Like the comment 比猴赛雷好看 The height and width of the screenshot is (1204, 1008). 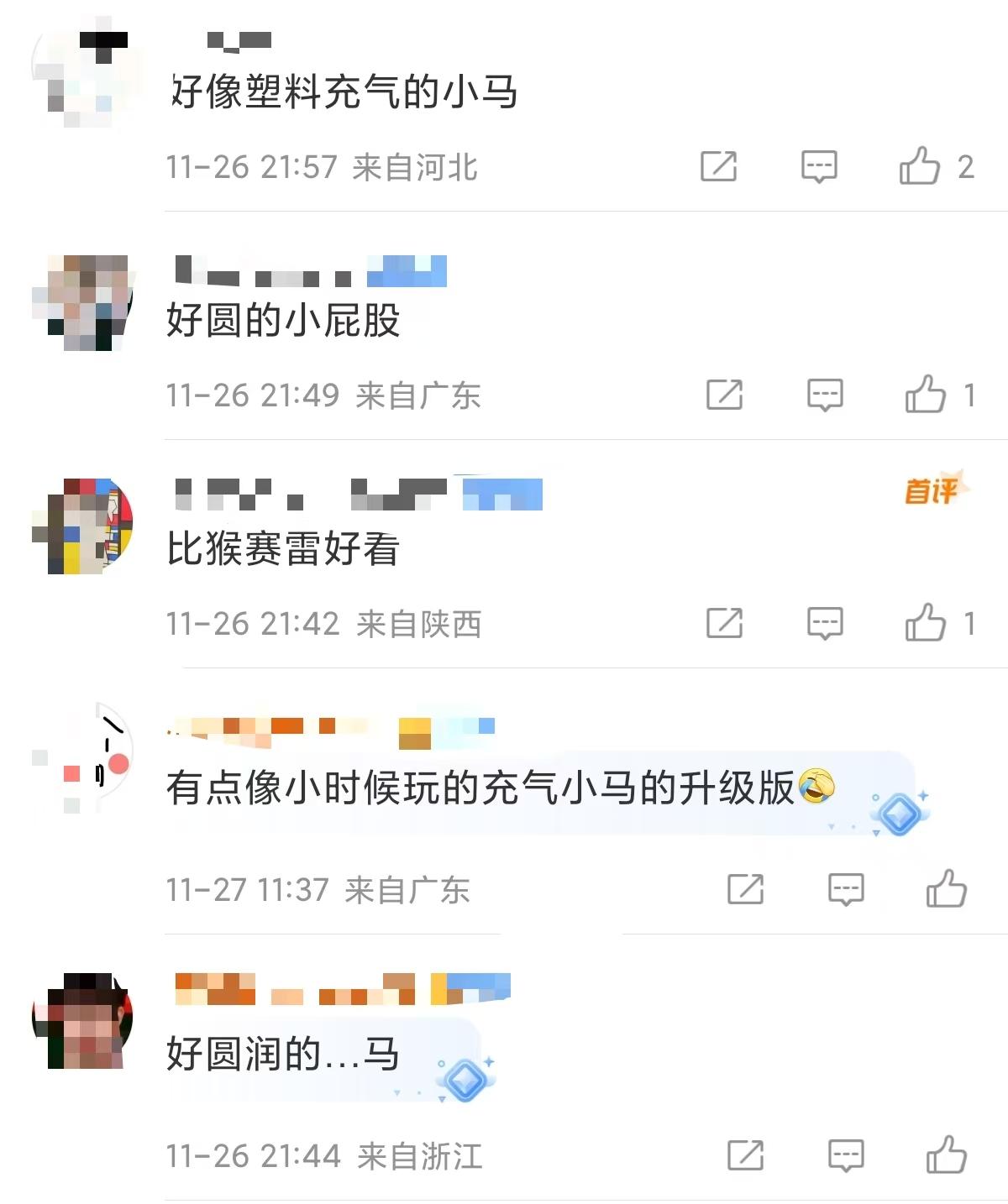point(925,623)
